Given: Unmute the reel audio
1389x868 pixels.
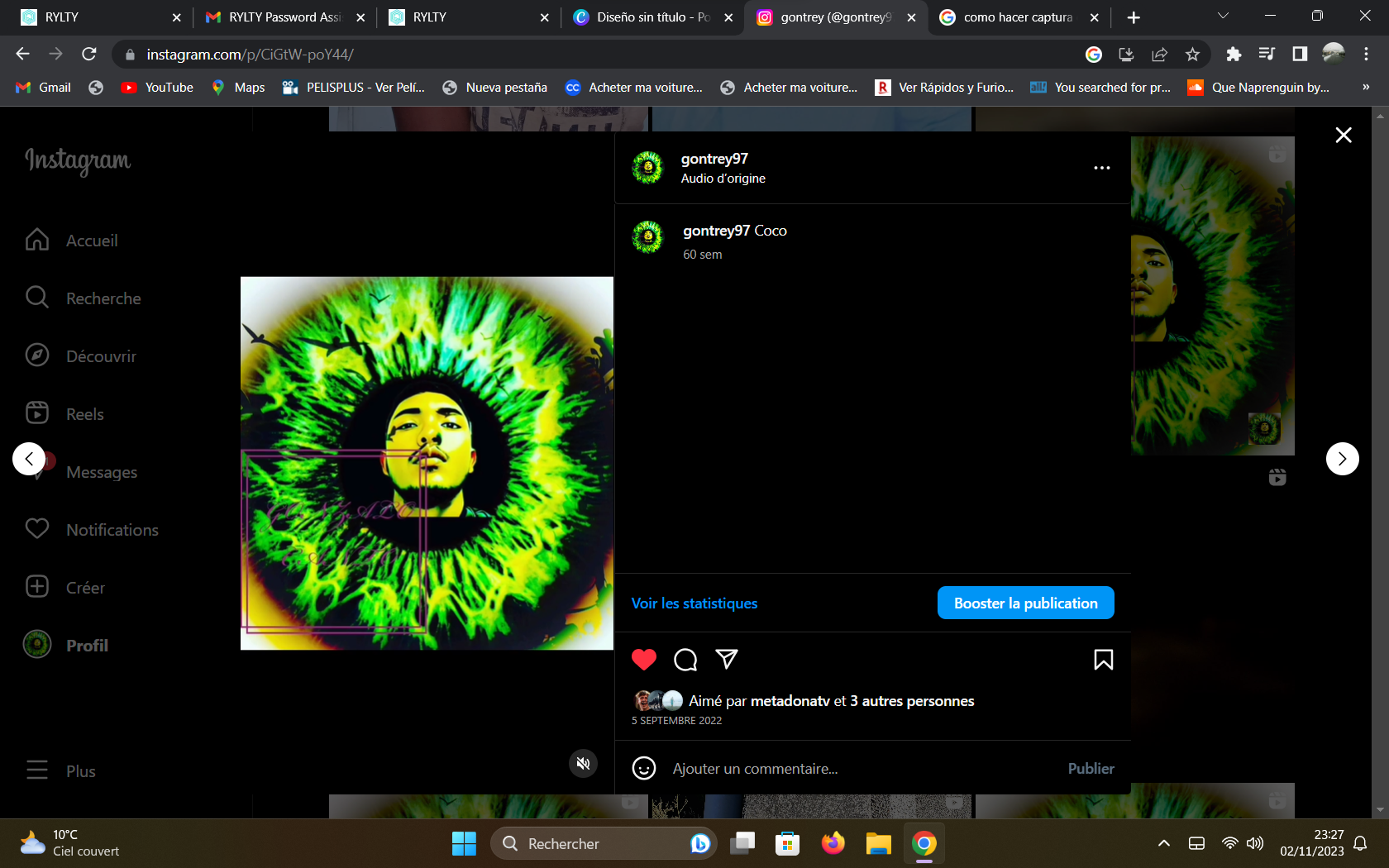Looking at the screenshot, I should point(583,763).
